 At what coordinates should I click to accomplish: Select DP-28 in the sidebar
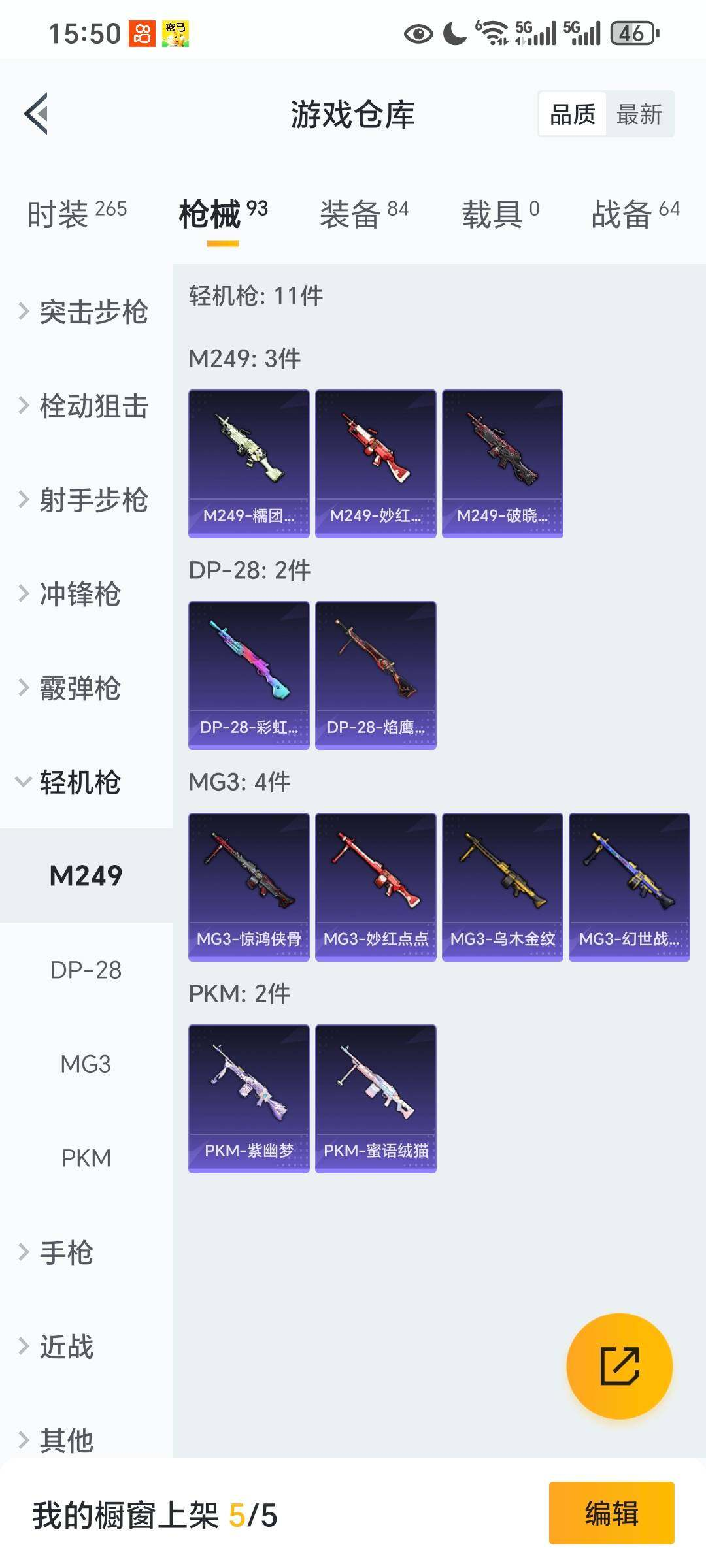86,970
